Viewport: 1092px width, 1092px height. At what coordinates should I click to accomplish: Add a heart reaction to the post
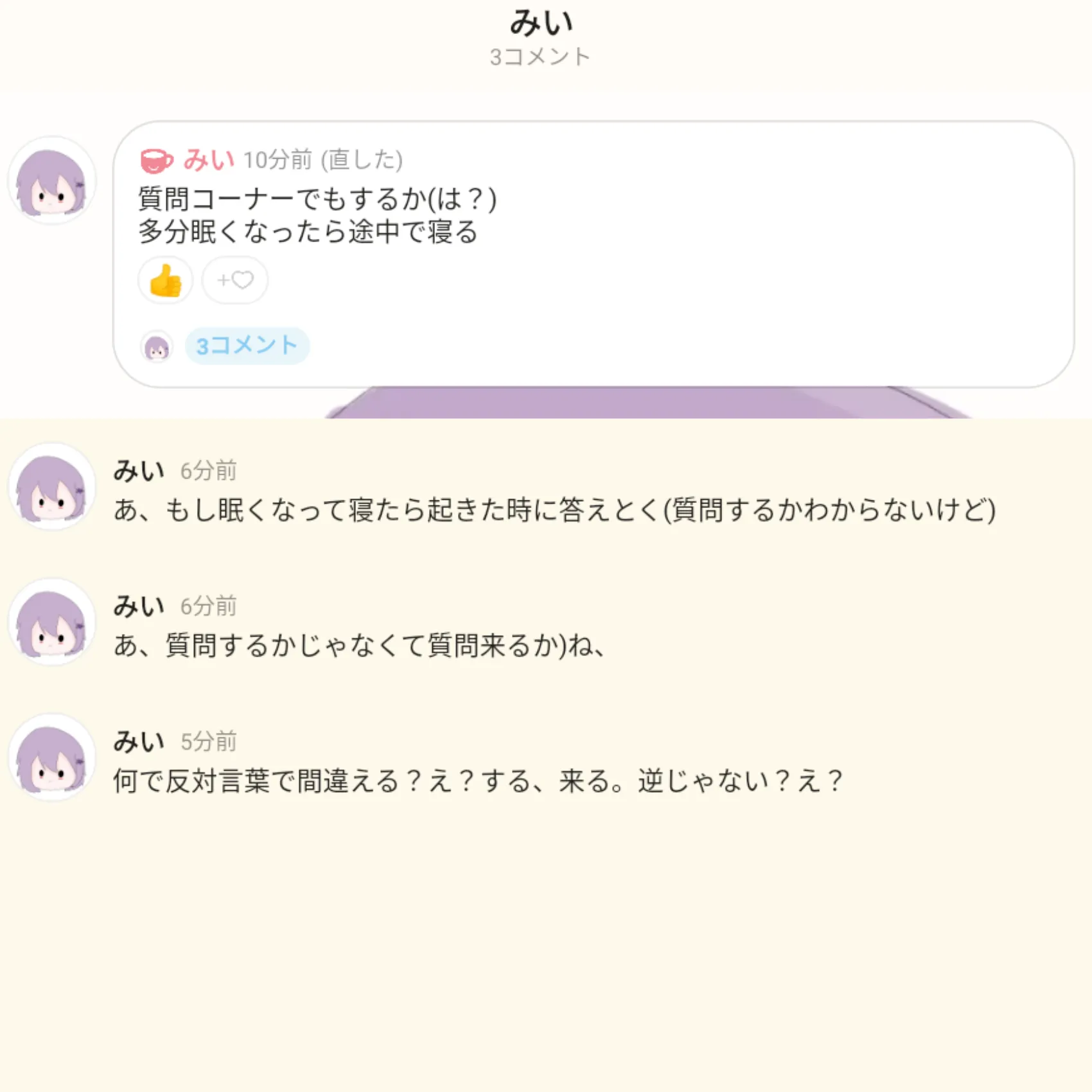(235, 281)
